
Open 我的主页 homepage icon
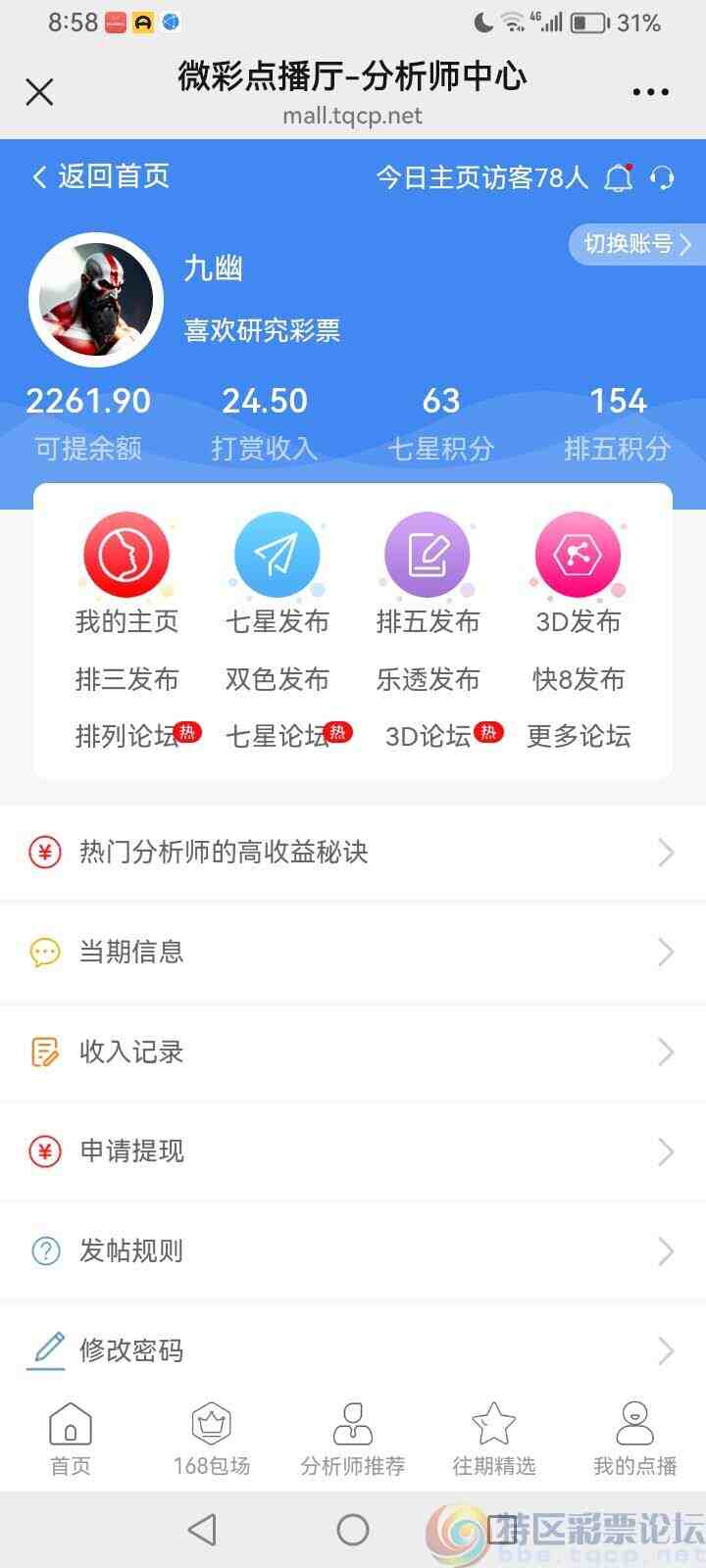pyautogui.click(x=126, y=554)
